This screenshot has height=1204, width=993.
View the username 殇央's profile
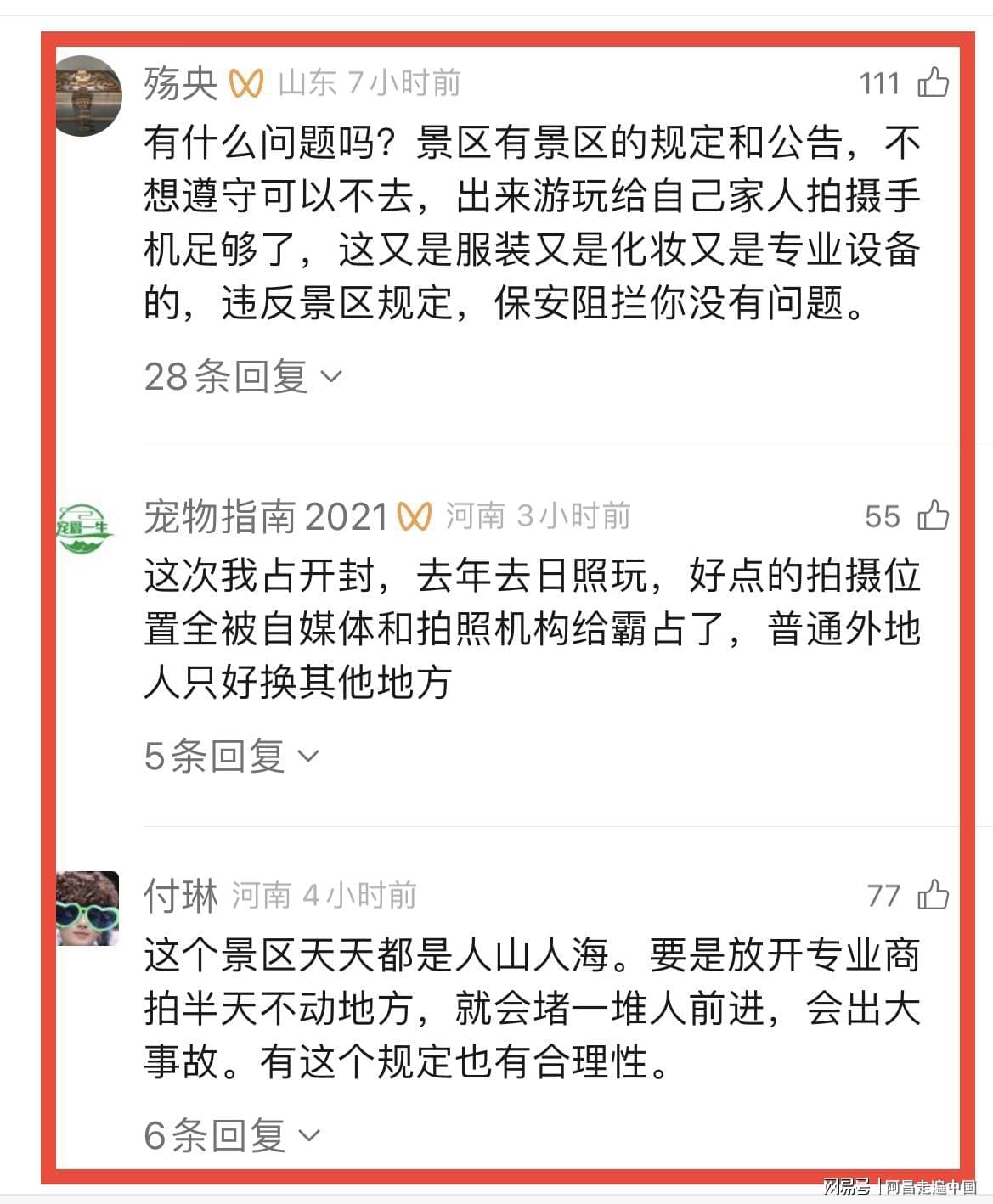(x=180, y=83)
